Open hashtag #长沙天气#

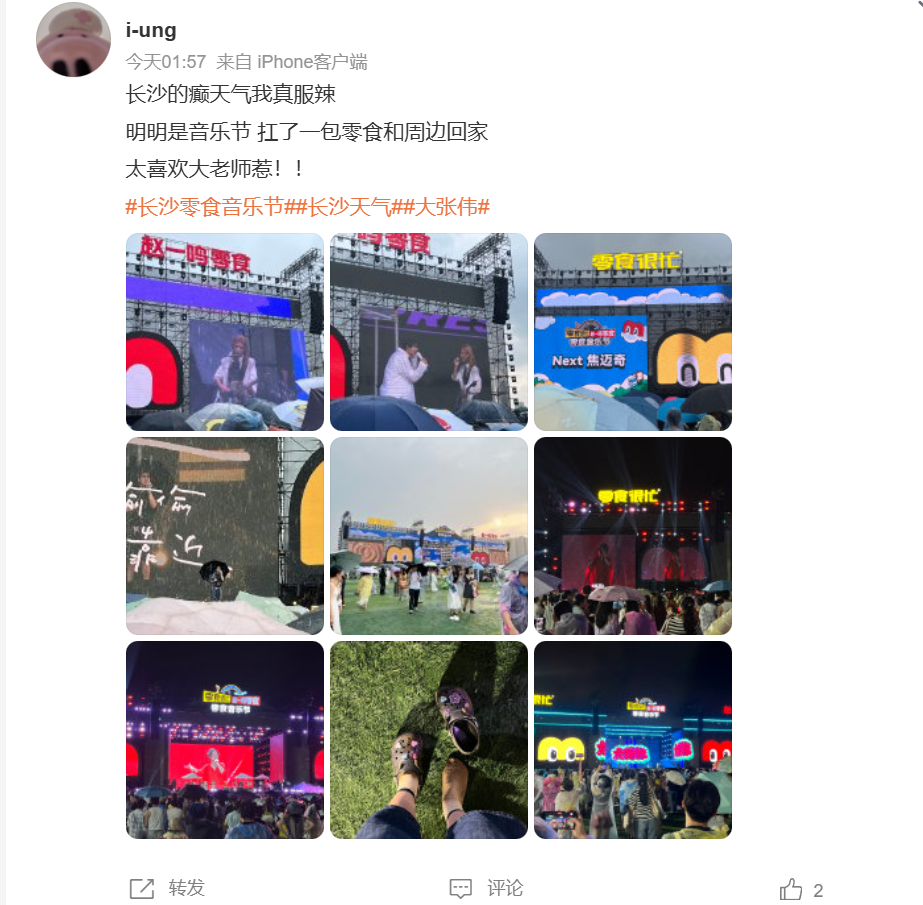coord(346,207)
